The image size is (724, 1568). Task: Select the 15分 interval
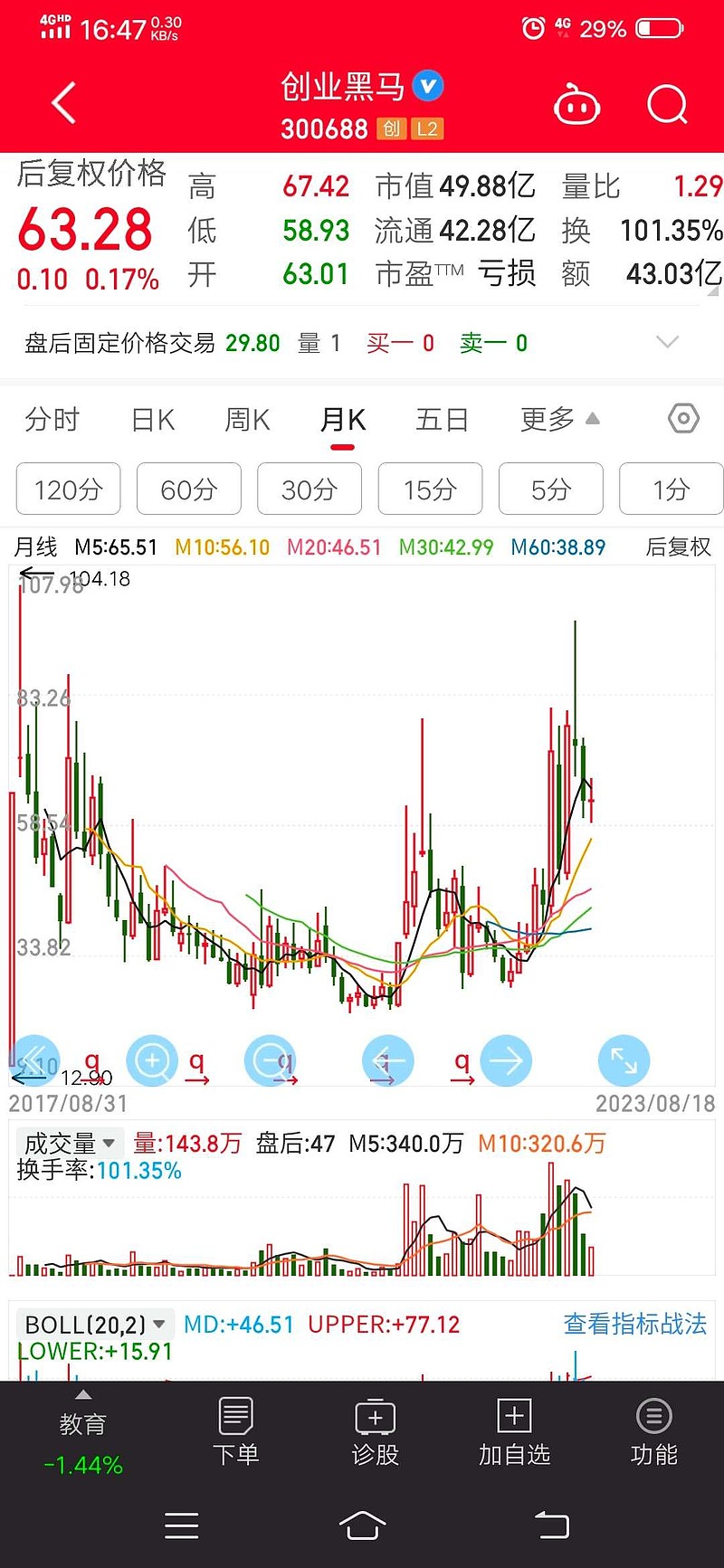click(430, 489)
